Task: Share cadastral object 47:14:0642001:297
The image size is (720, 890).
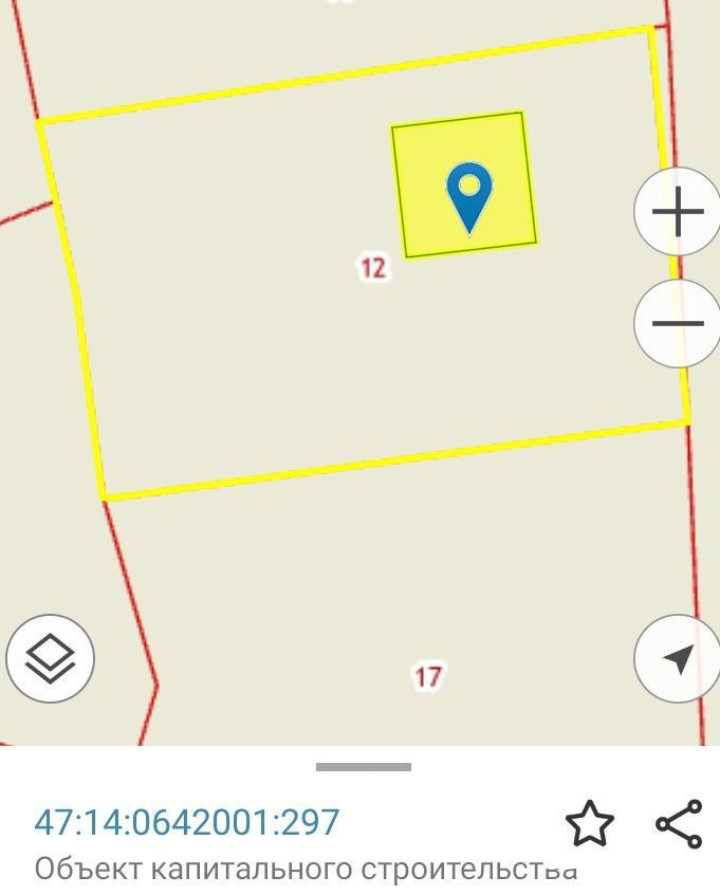Action: [679, 823]
